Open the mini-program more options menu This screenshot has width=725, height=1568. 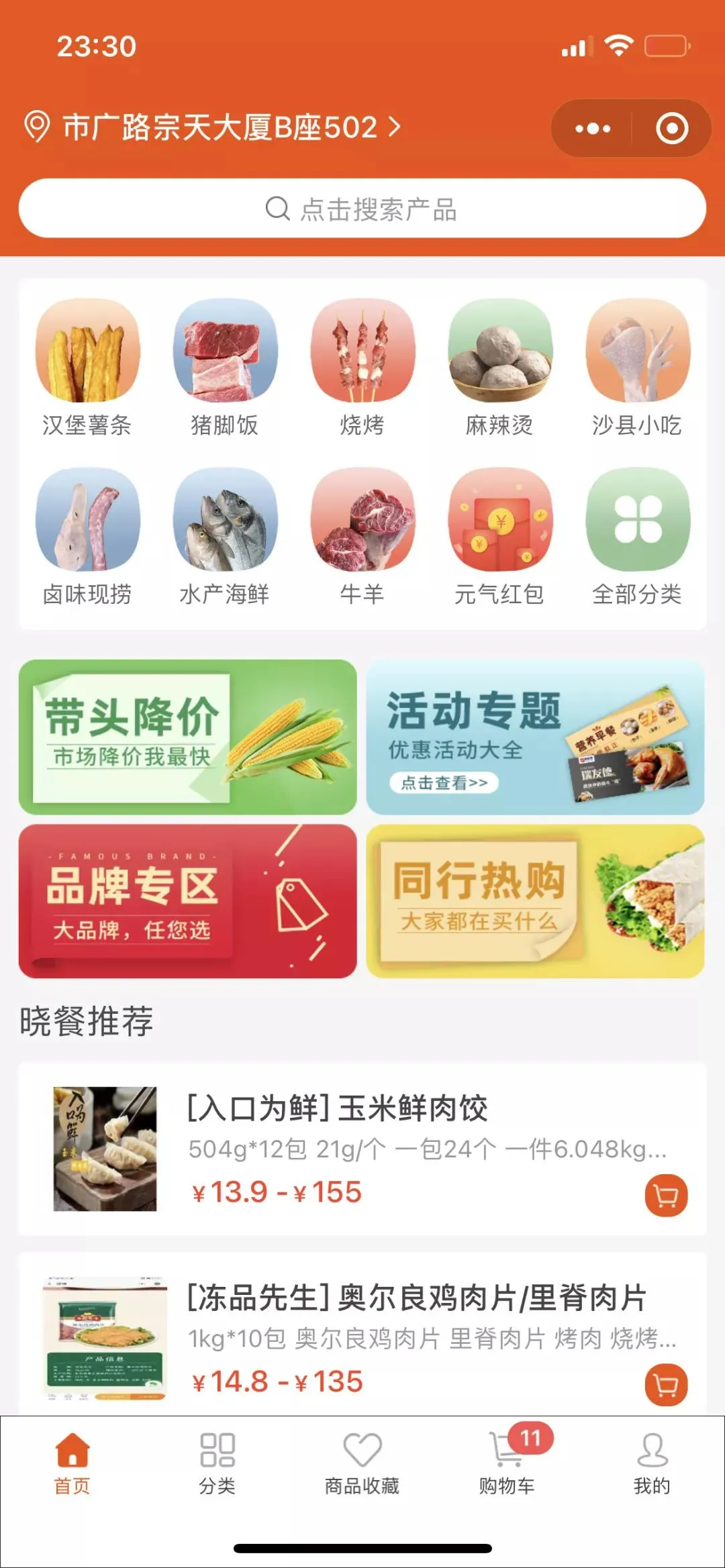click(589, 127)
